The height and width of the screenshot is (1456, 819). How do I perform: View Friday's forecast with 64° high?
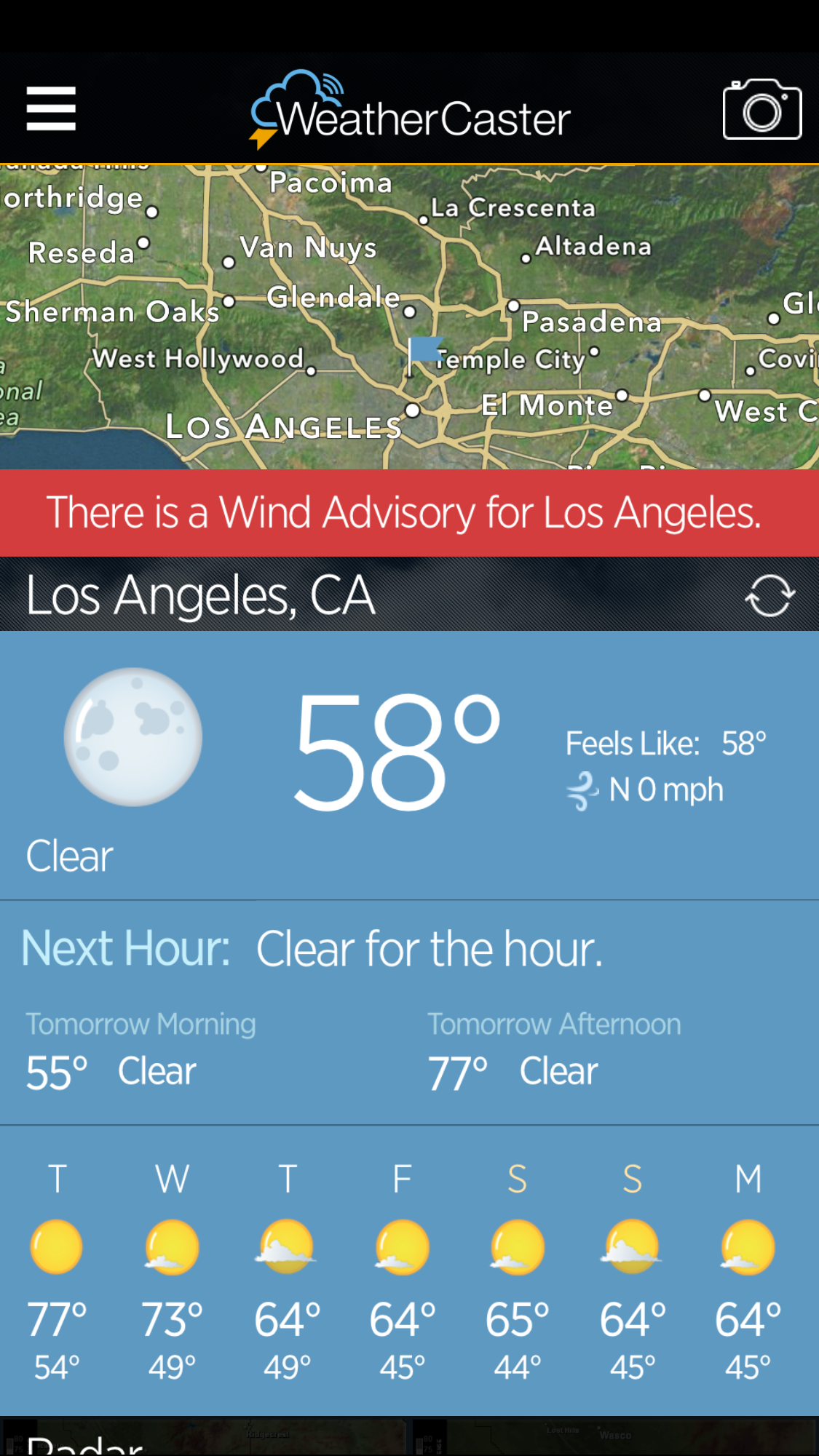click(402, 1271)
